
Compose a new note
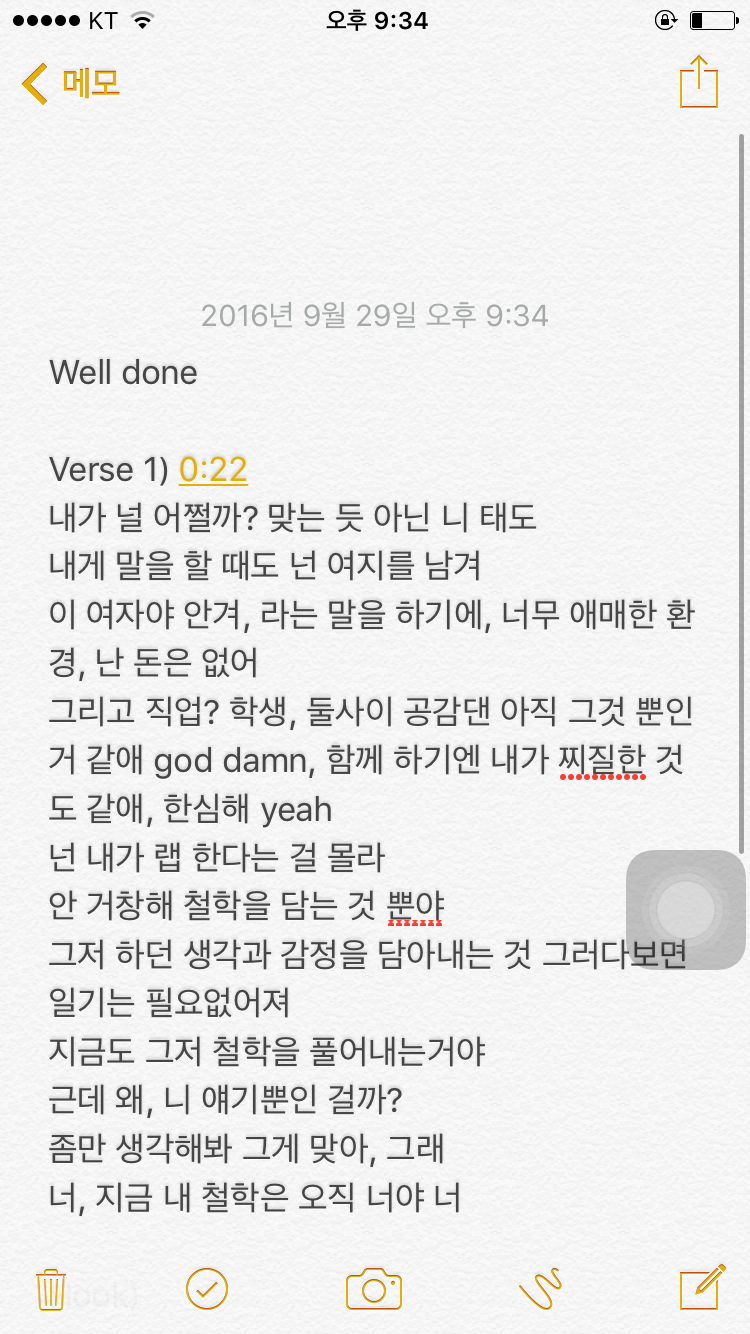pos(701,1289)
